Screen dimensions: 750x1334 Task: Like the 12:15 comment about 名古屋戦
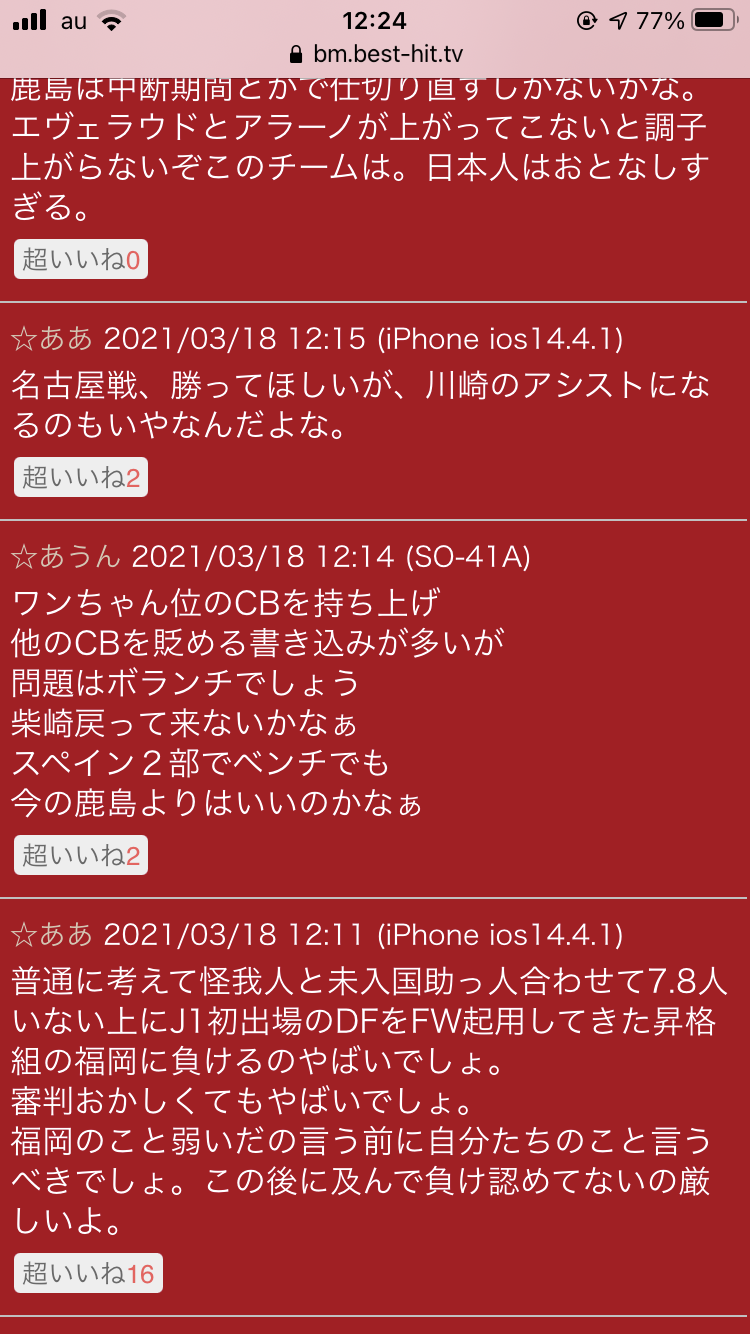(81, 477)
